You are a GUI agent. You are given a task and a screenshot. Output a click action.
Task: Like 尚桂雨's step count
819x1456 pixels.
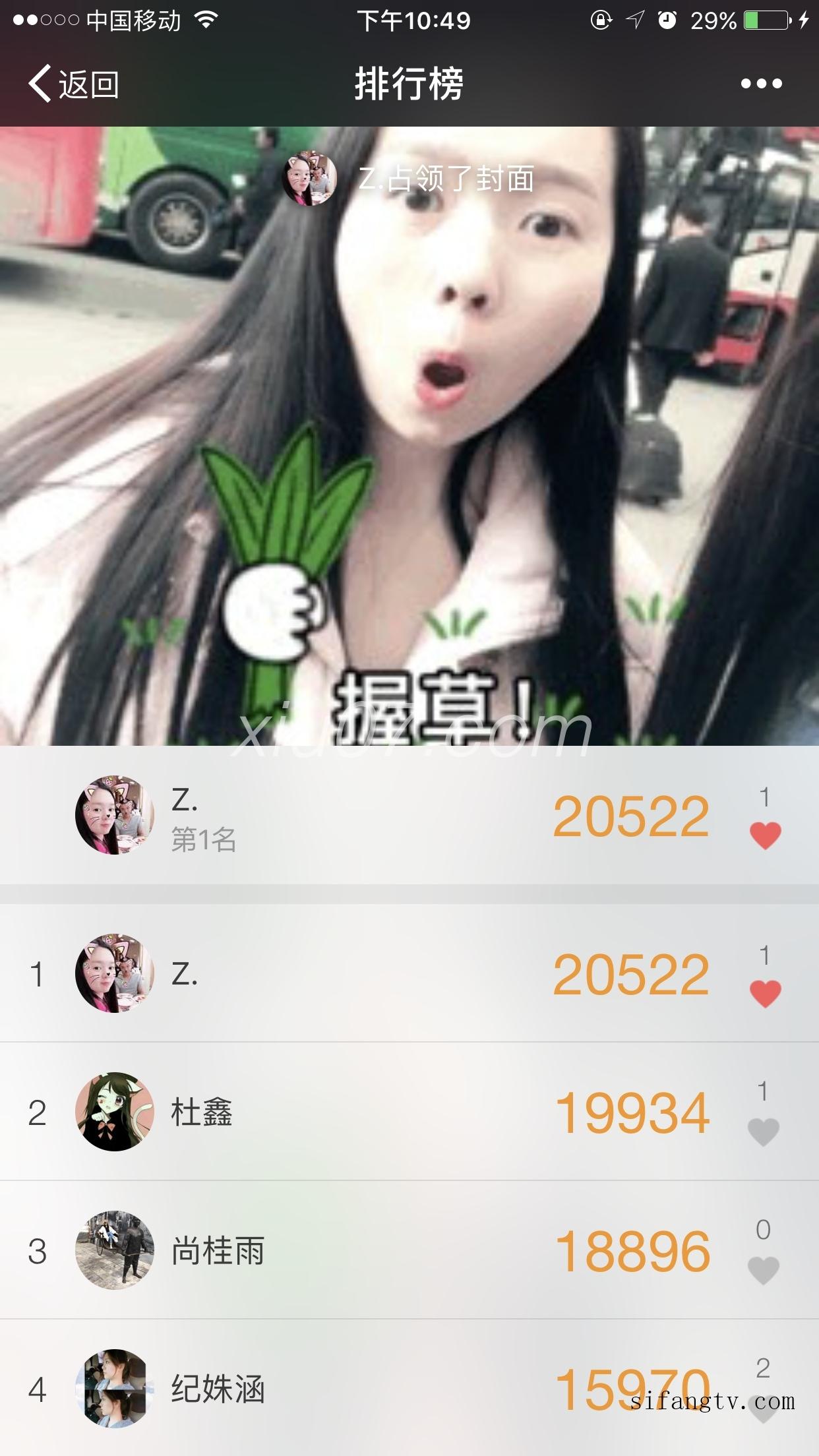tap(764, 1271)
